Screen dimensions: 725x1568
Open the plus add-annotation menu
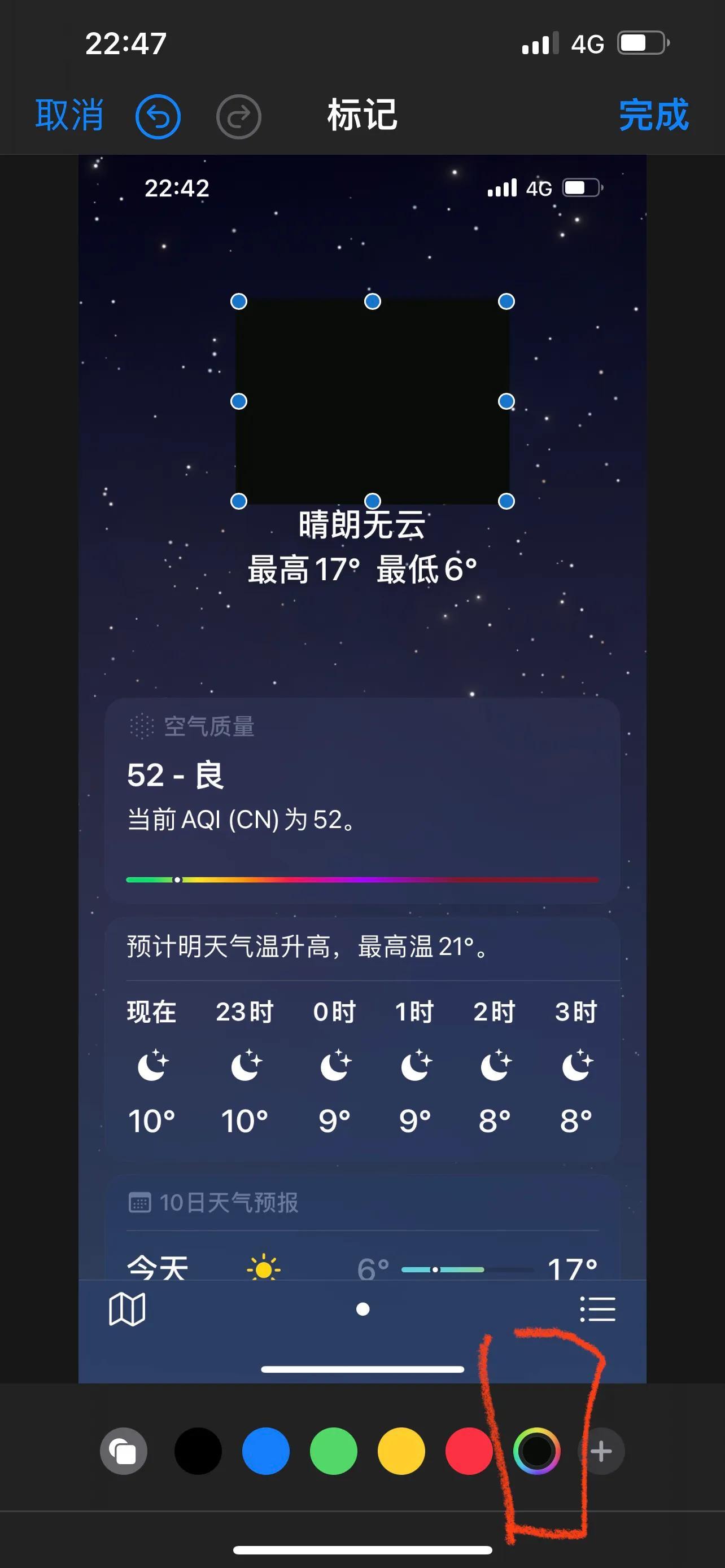(601, 1451)
